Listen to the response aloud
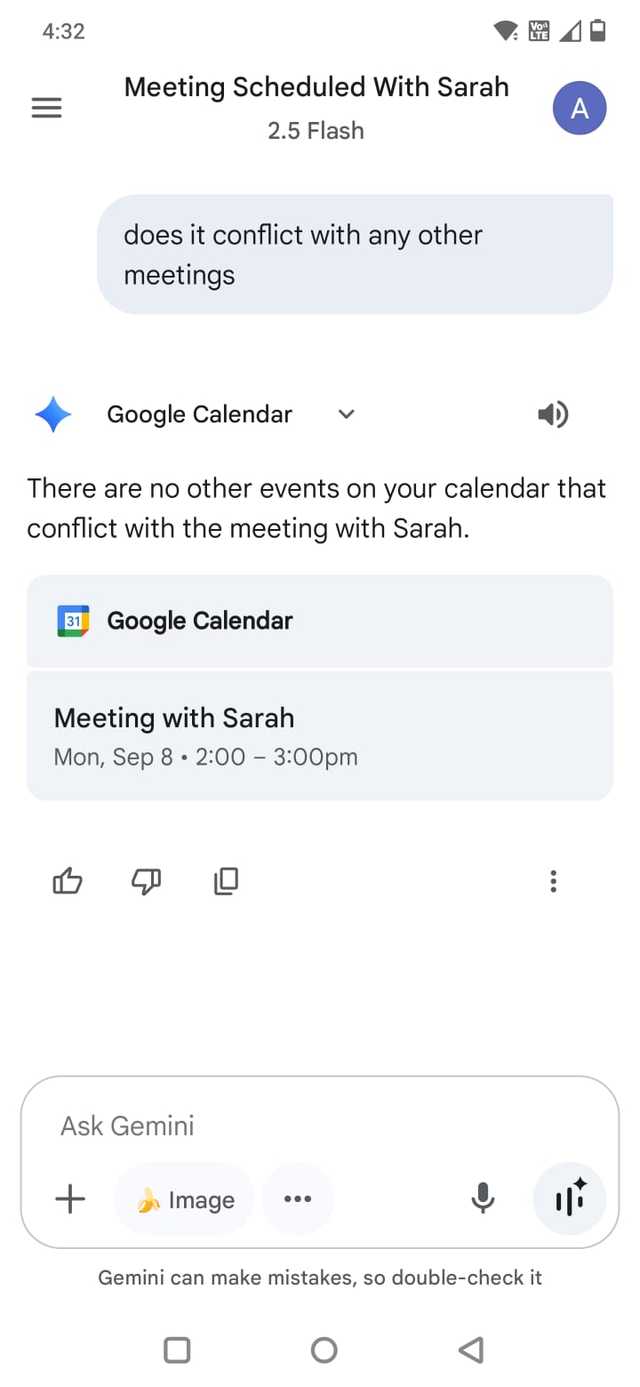Screen dimensions: 640x1387 click(x=553, y=414)
